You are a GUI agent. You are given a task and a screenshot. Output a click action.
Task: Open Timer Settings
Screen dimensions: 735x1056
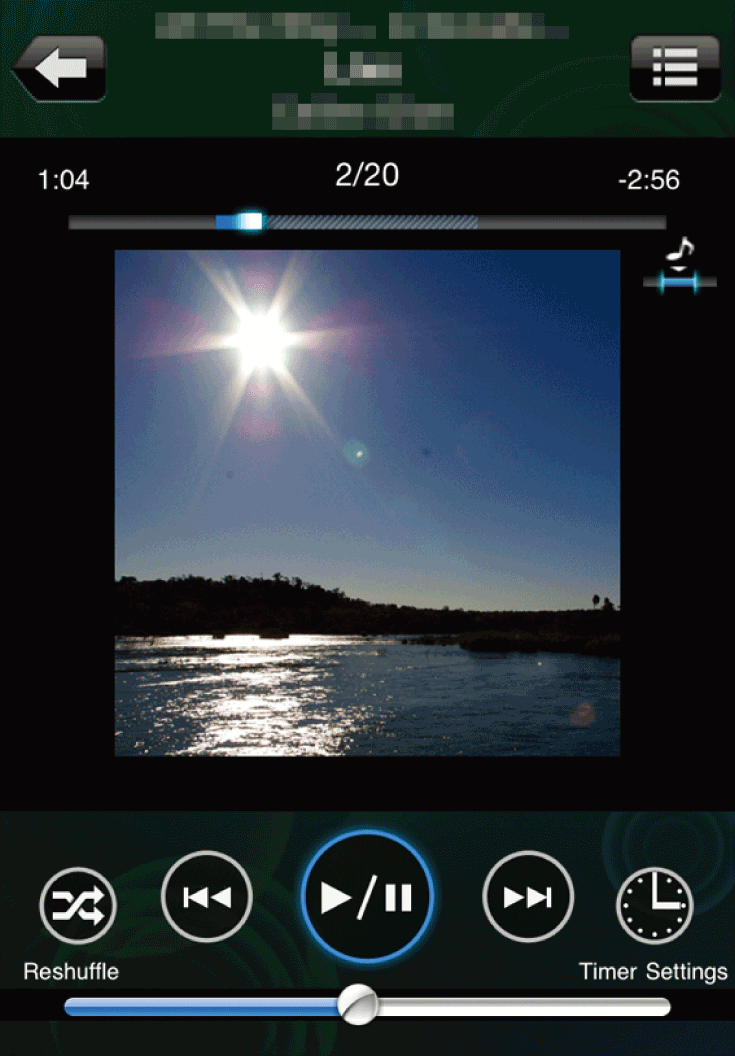654,907
